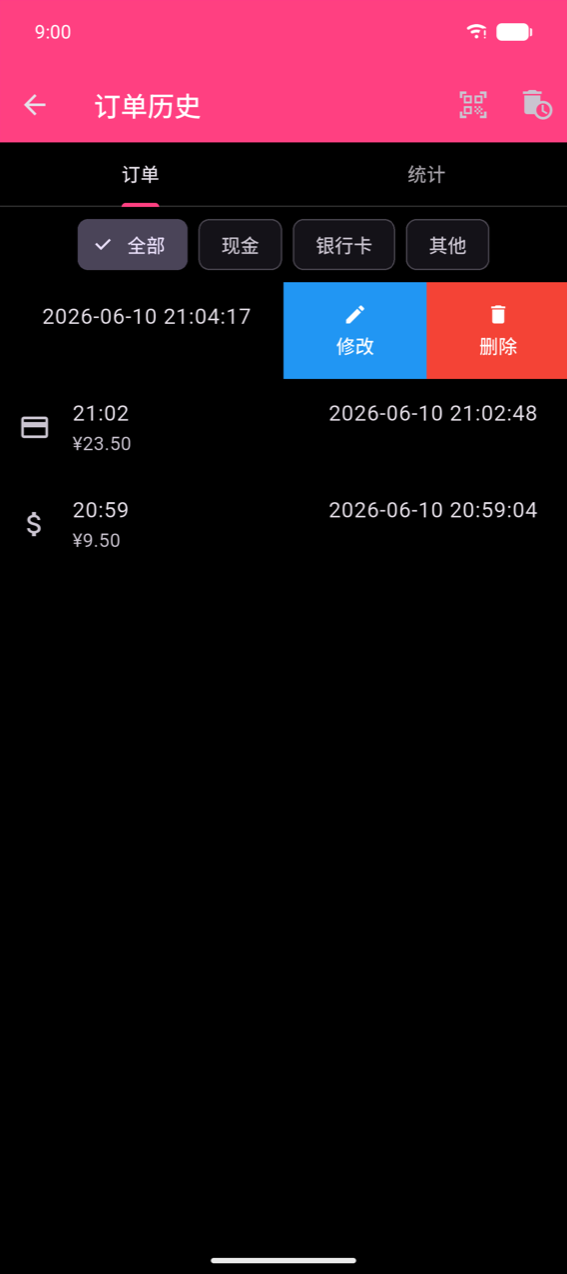
Task: Open the scheduled delete trash icon
Action: 536,105
